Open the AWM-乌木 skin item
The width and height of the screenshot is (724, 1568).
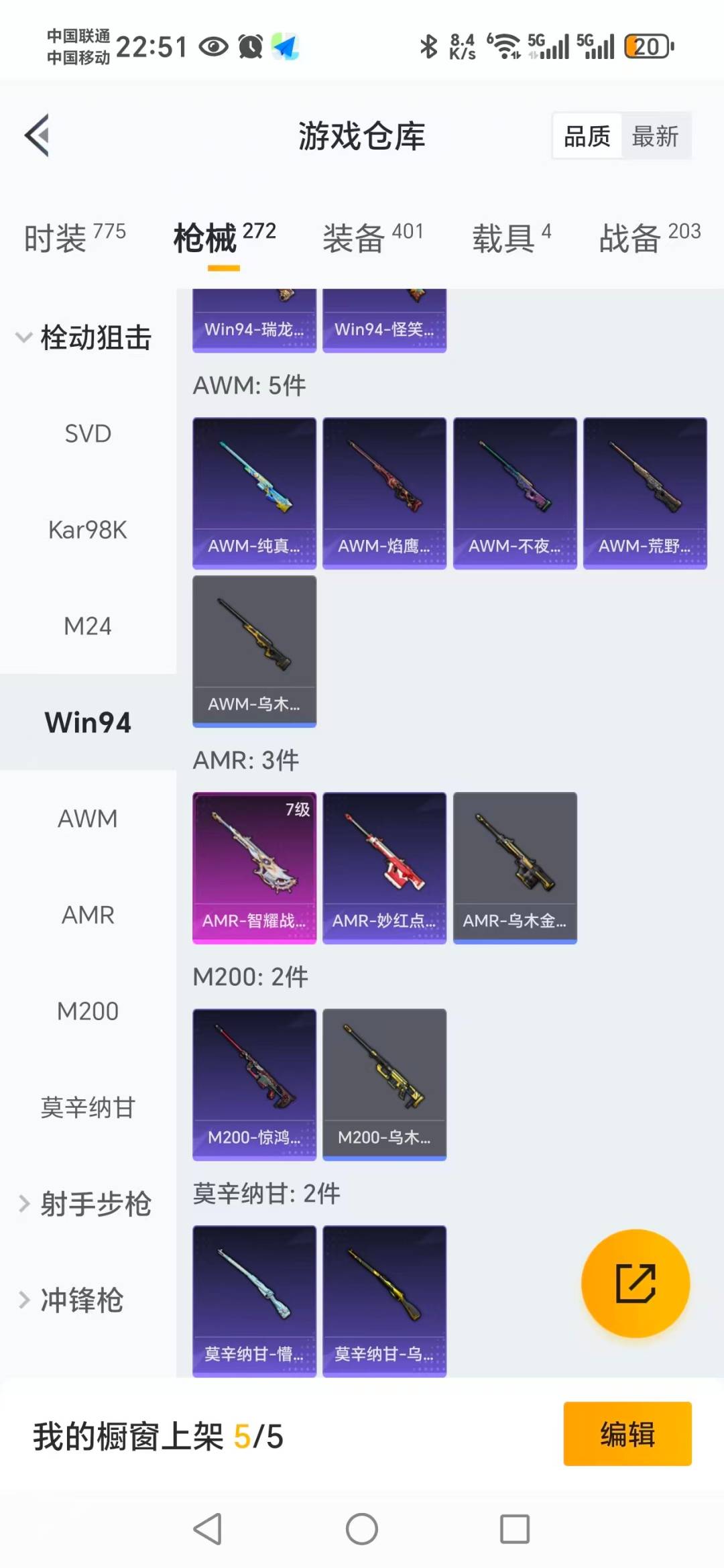click(x=254, y=651)
